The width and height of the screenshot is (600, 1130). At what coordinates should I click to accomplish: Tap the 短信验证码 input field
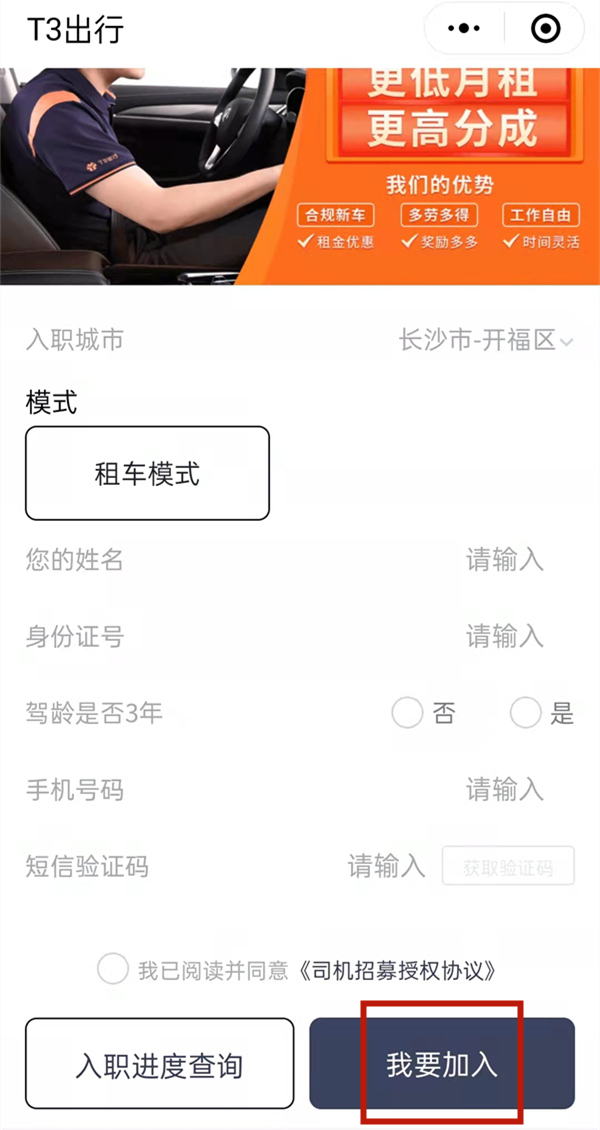[x=386, y=866]
